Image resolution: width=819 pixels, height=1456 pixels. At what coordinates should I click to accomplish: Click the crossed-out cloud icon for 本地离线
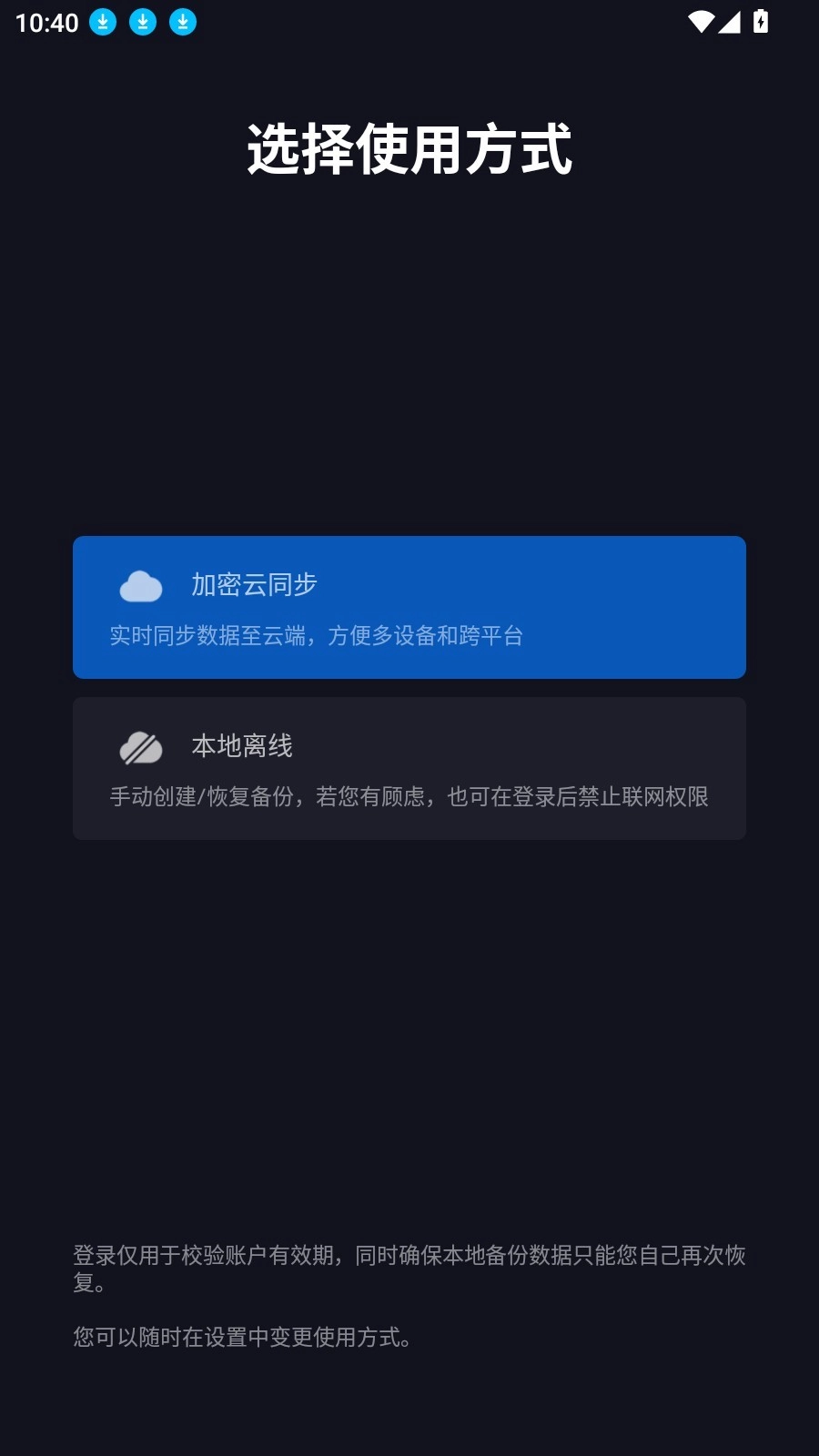141,746
